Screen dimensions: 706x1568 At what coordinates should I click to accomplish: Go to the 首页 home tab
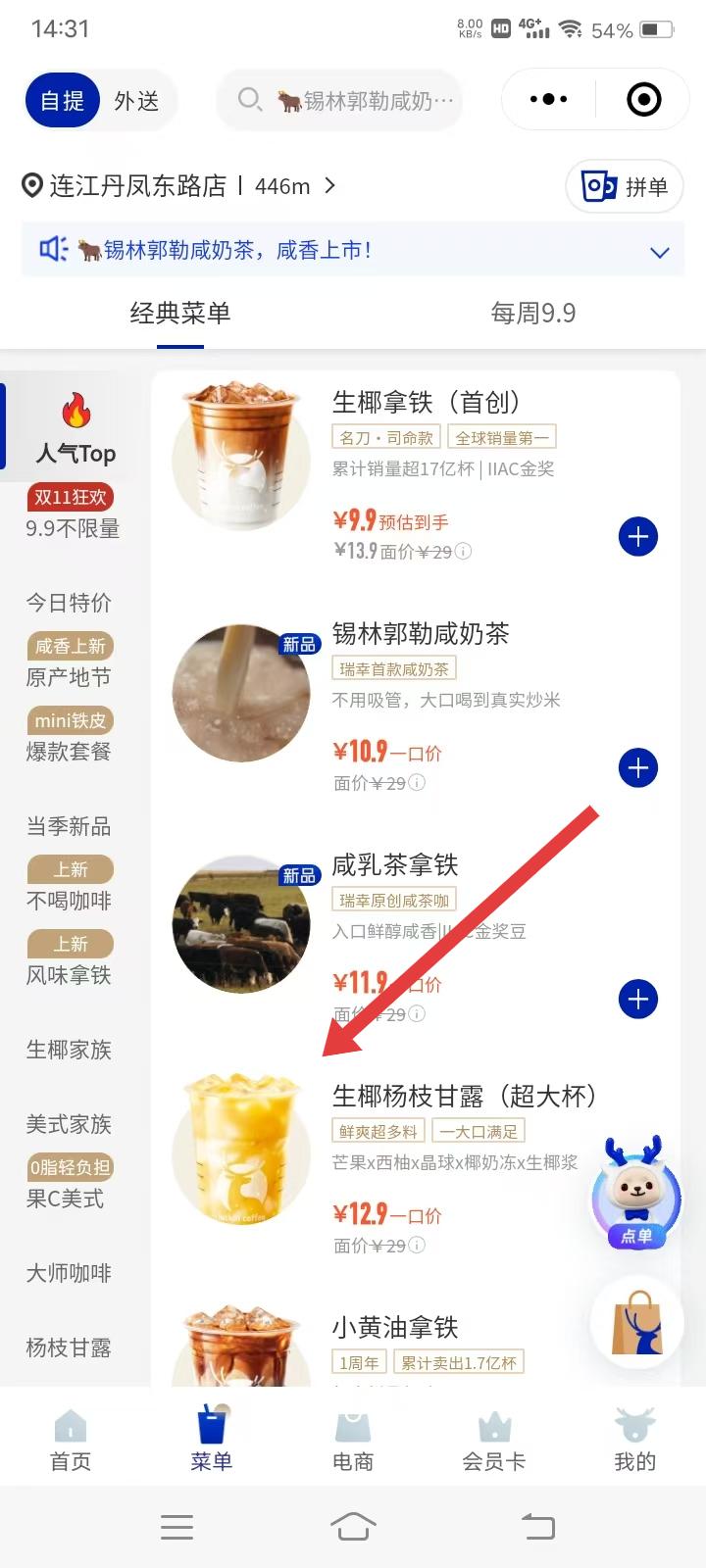coord(71,1441)
